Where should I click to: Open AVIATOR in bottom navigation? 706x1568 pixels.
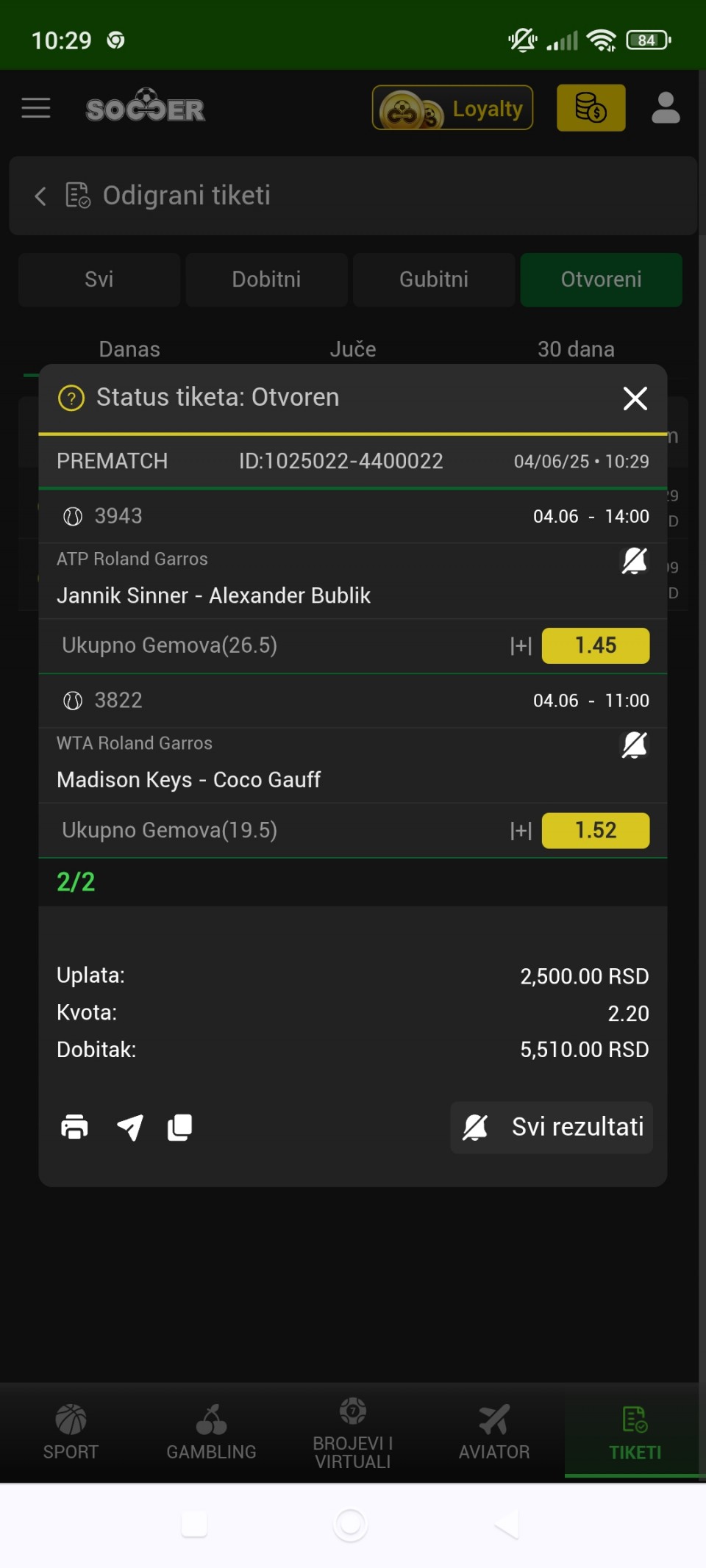point(494,1432)
